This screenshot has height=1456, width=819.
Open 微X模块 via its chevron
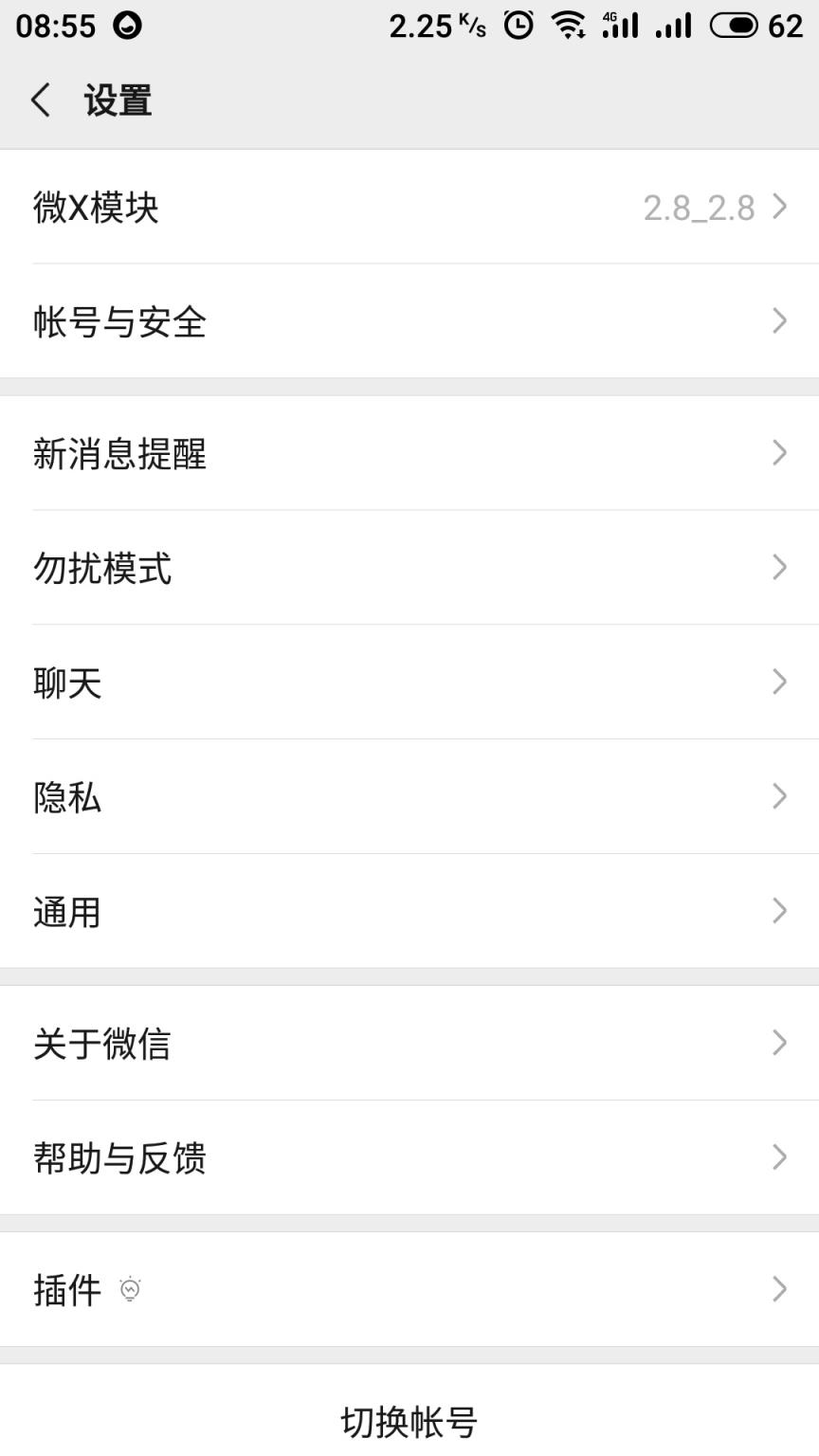click(x=778, y=207)
